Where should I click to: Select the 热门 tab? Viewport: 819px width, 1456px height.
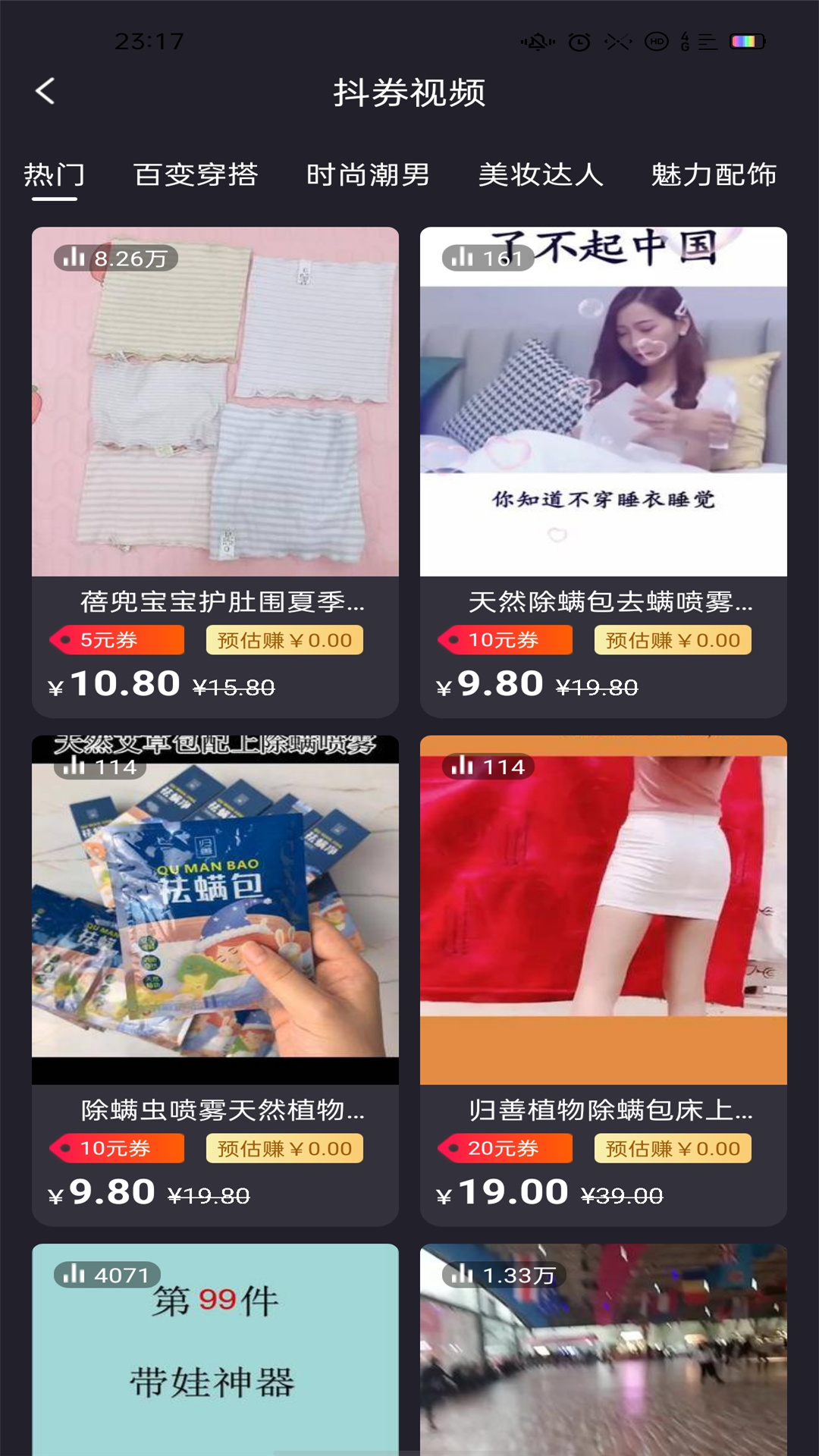[54, 175]
